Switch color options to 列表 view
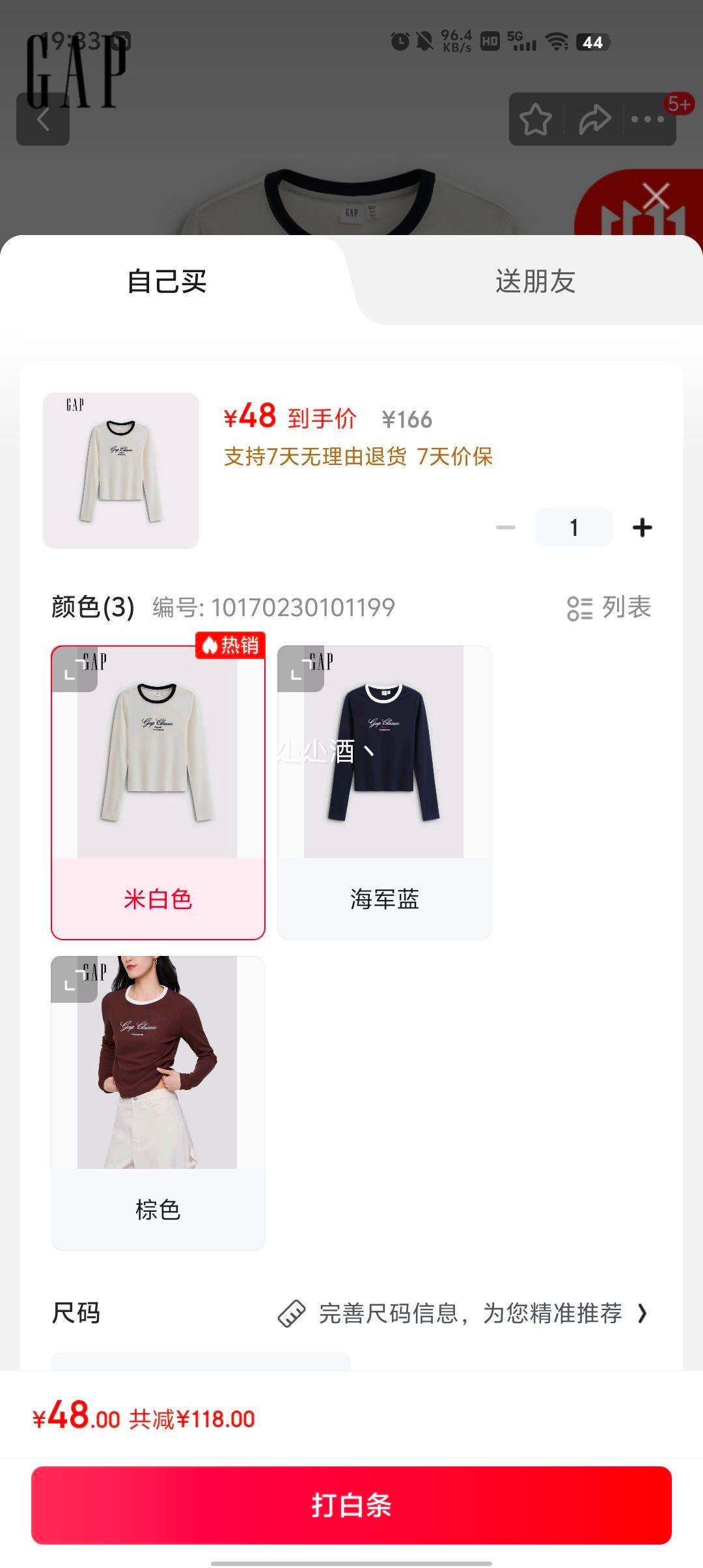Image resolution: width=703 pixels, height=1568 pixels. (x=609, y=608)
